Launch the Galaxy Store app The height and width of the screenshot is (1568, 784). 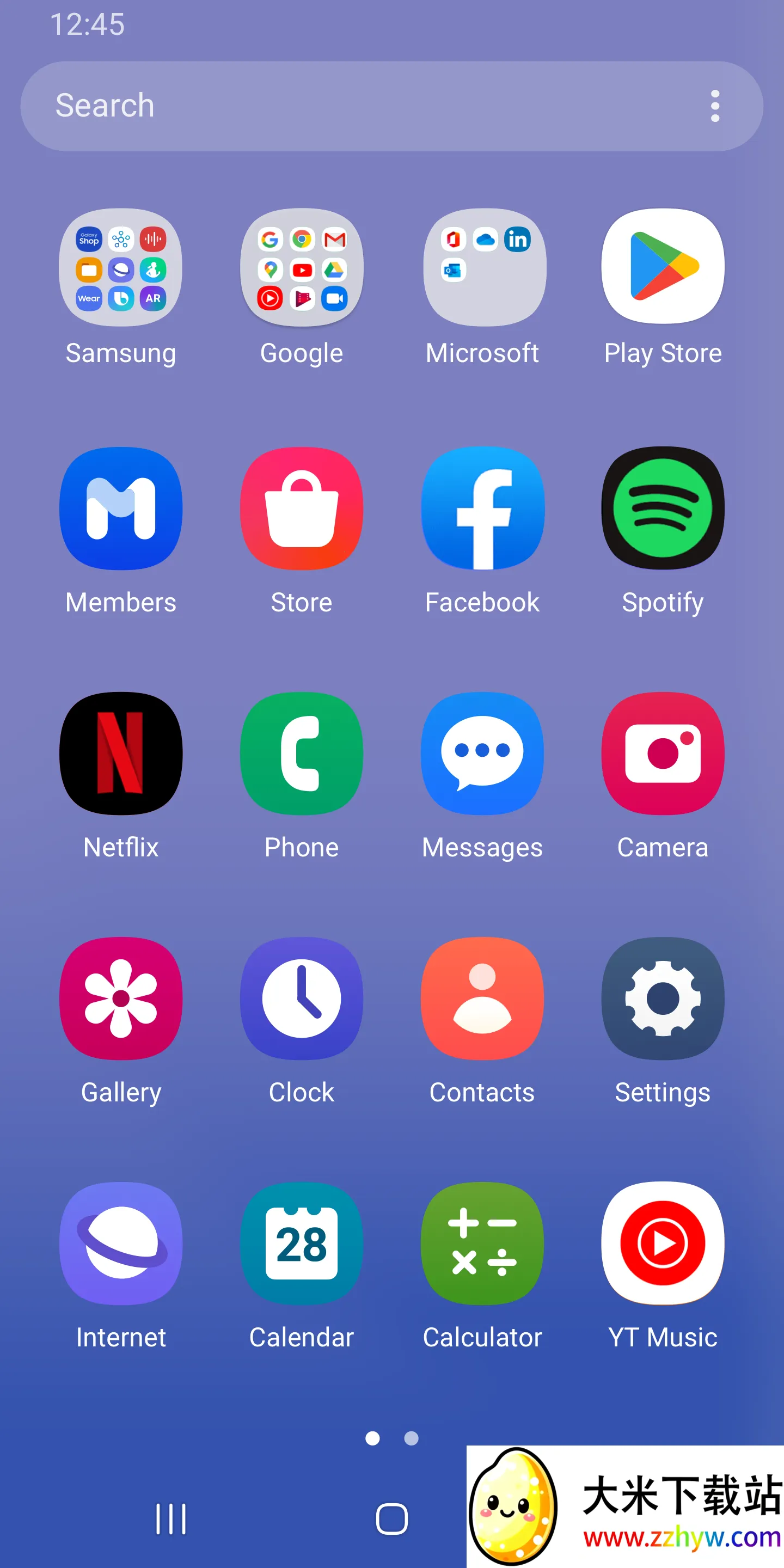coord(301,509)
